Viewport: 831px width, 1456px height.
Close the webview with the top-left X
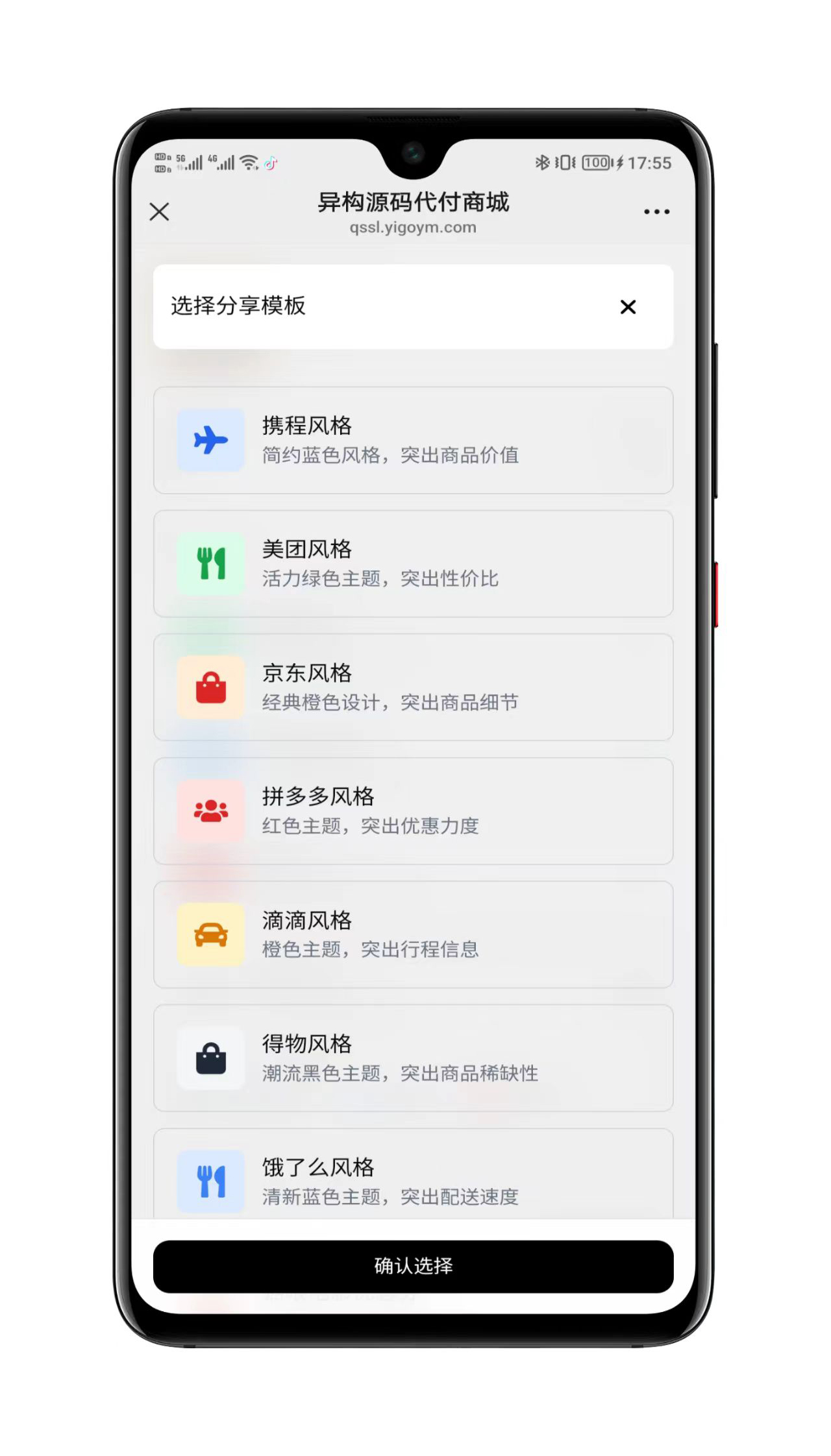point(159,212)
